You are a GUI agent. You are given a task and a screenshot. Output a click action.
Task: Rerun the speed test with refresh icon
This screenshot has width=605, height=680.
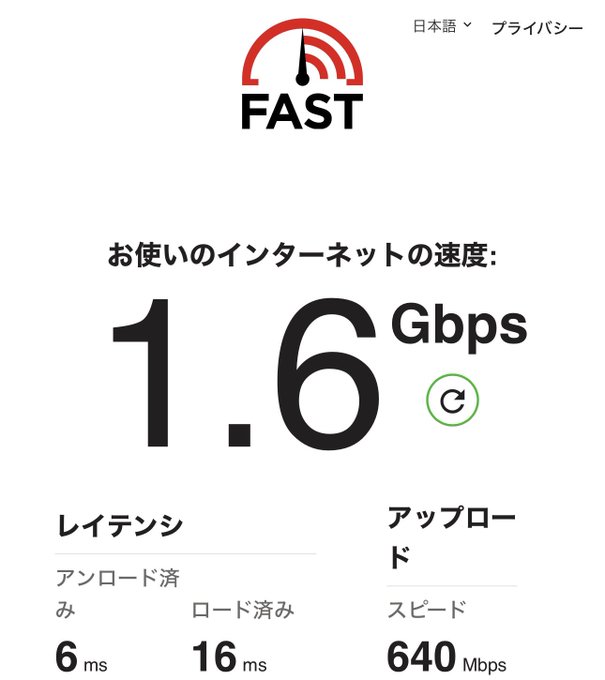pos(452,401)
